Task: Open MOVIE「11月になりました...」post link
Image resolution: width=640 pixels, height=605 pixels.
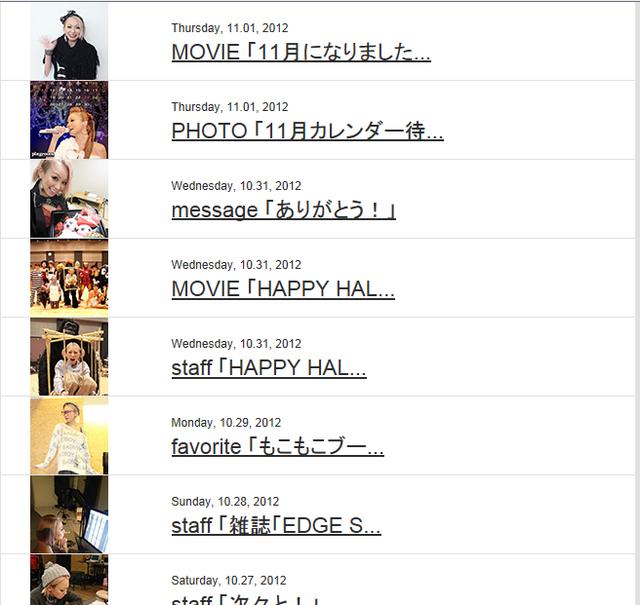Action: click(x=300, y=52)
